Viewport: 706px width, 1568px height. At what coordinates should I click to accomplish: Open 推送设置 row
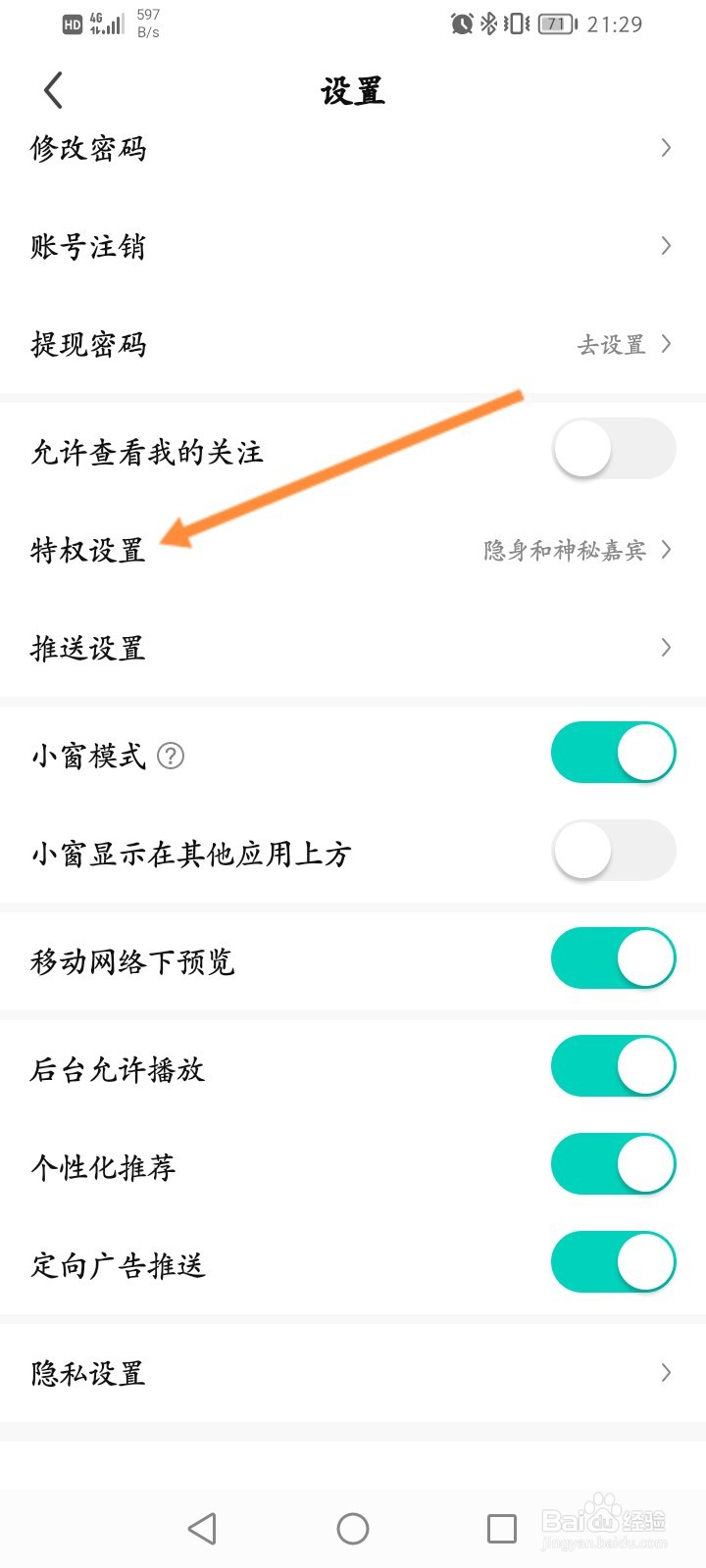[x=353, y=648]
